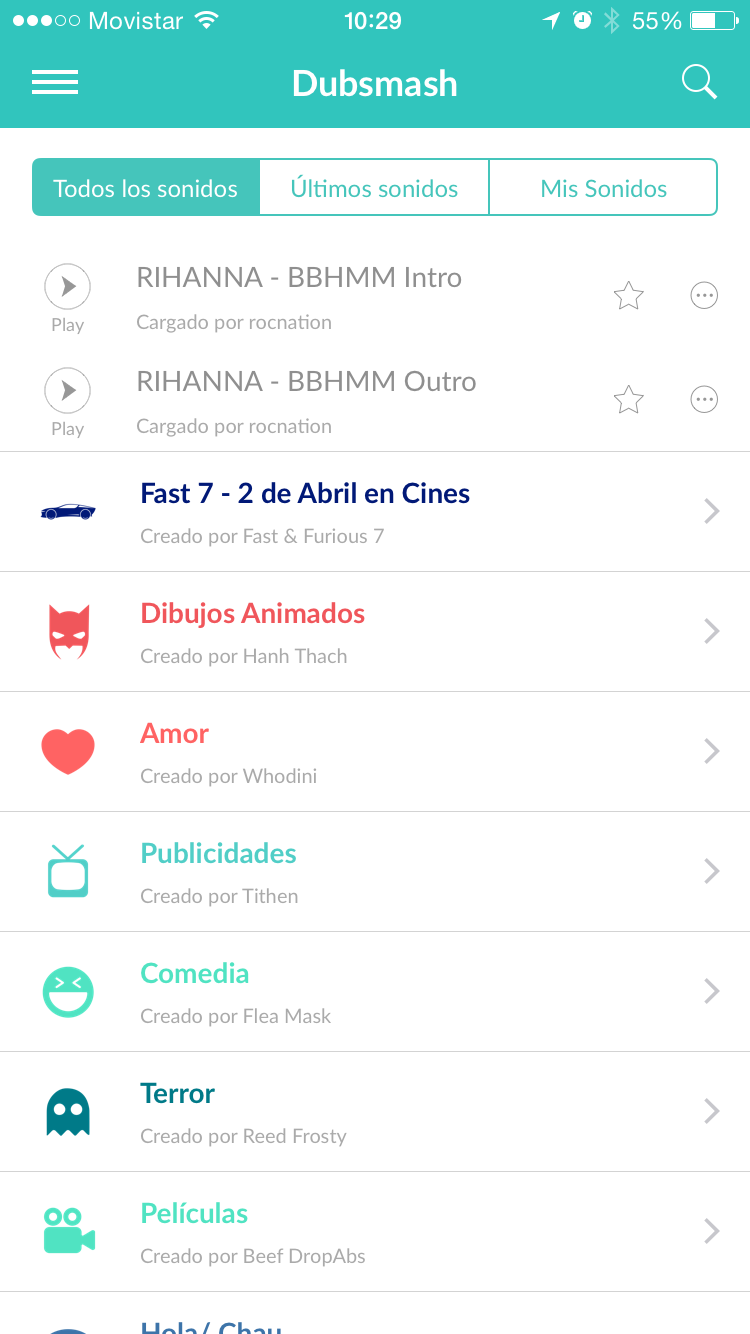Browse the Películas sound category
The image size is (750, 1334).
coord(375,1232)
